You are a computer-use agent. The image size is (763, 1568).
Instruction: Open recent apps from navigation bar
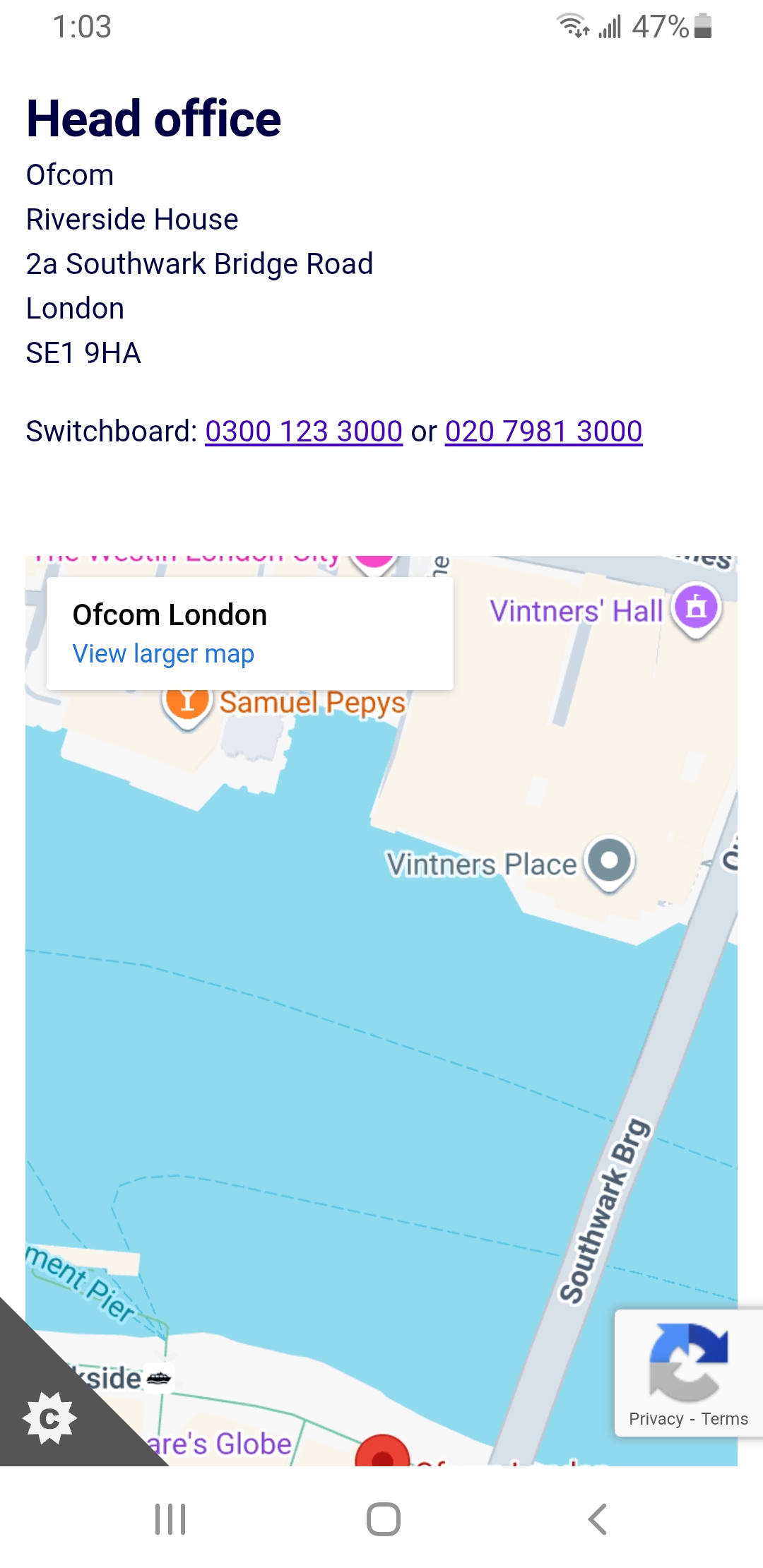pyautogui.click(x=170, y=1519)
